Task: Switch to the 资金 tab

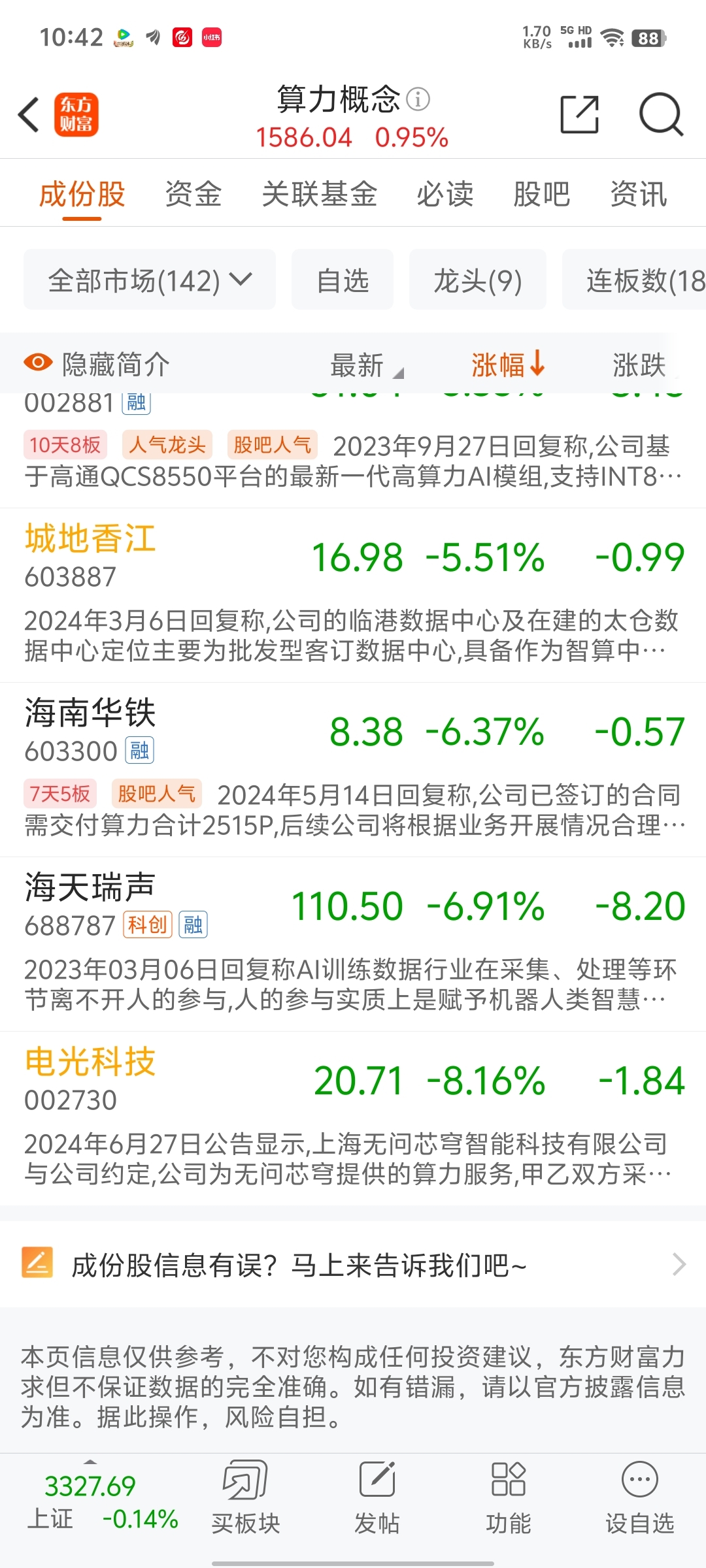Action: 193,194
